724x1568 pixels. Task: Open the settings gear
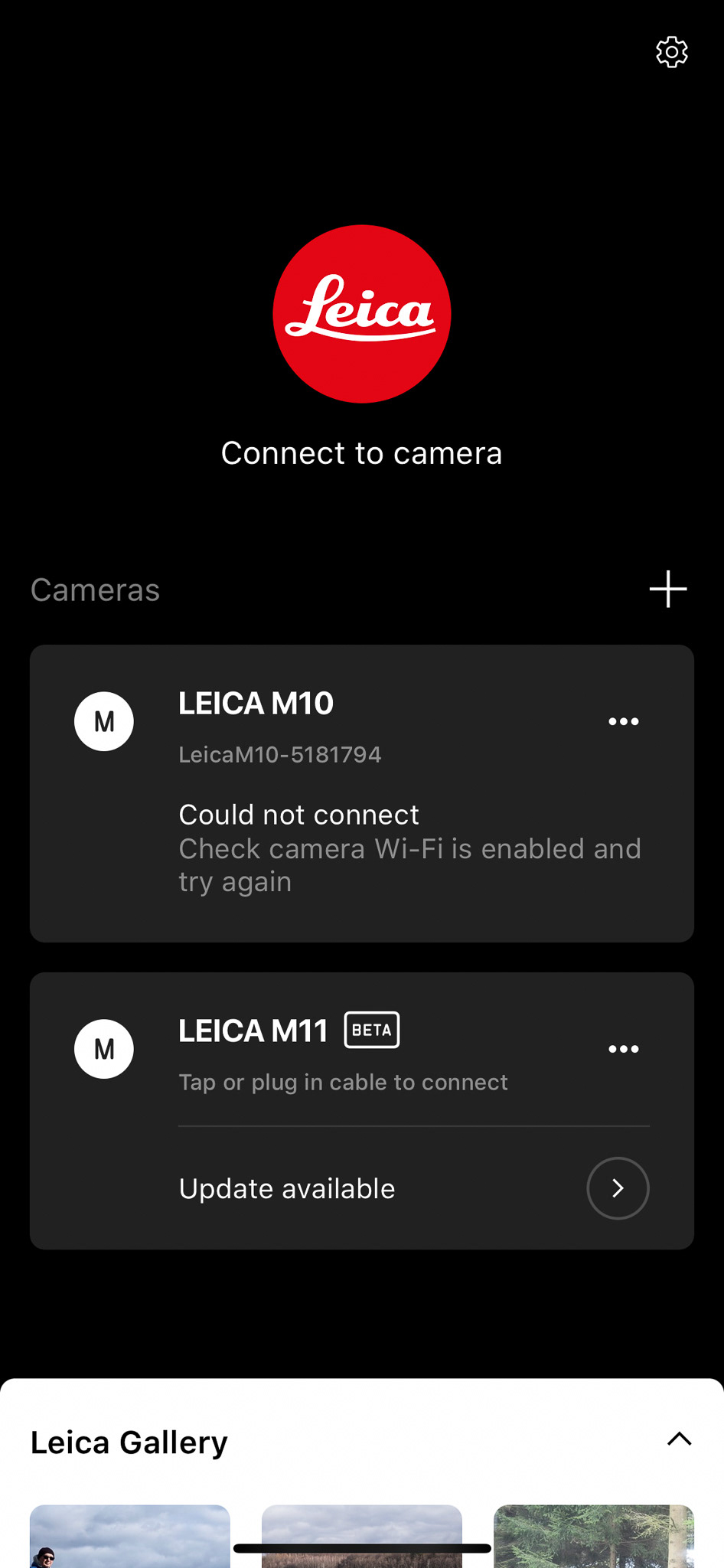(672, 52)
